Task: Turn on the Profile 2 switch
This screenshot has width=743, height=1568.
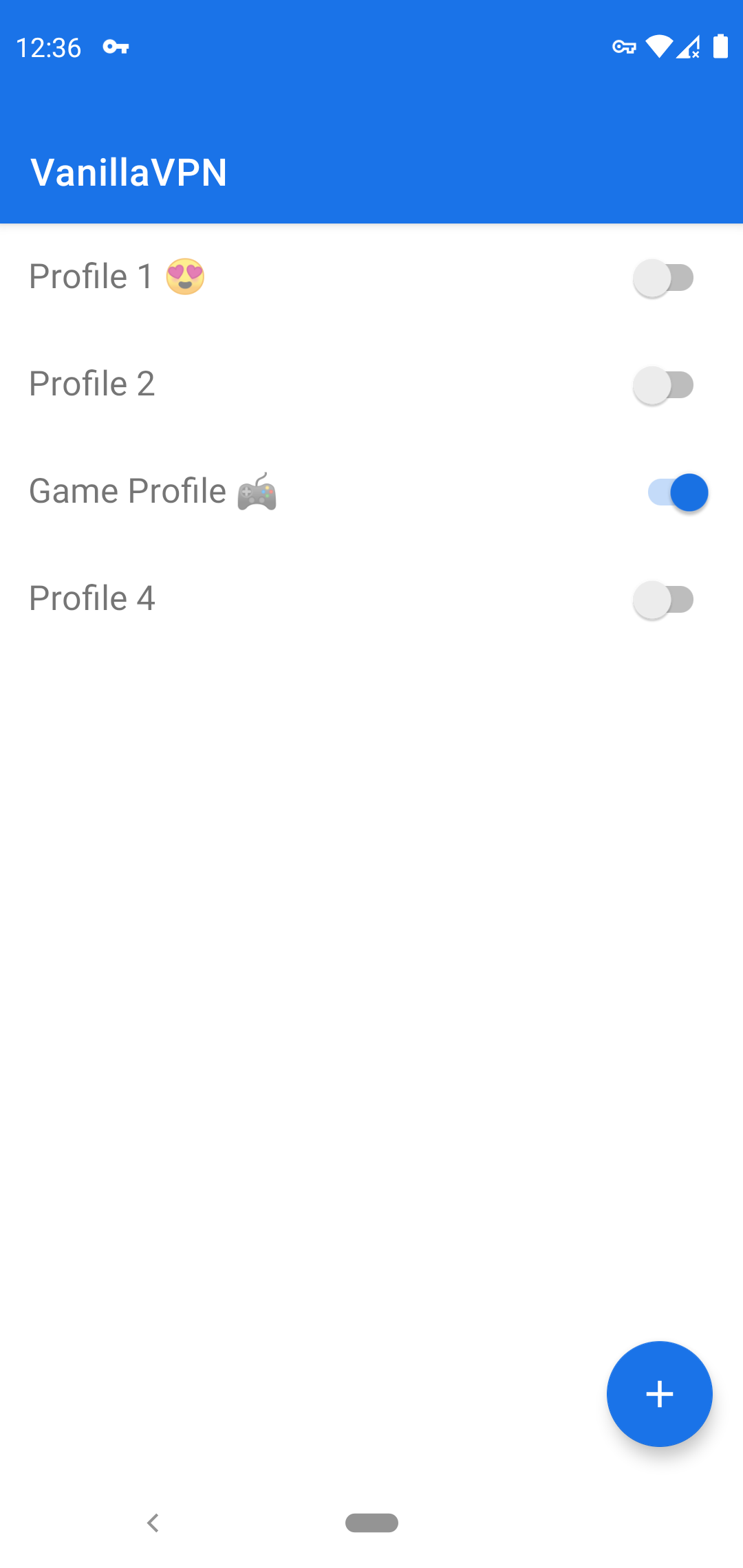Action: tap(663, 385)
